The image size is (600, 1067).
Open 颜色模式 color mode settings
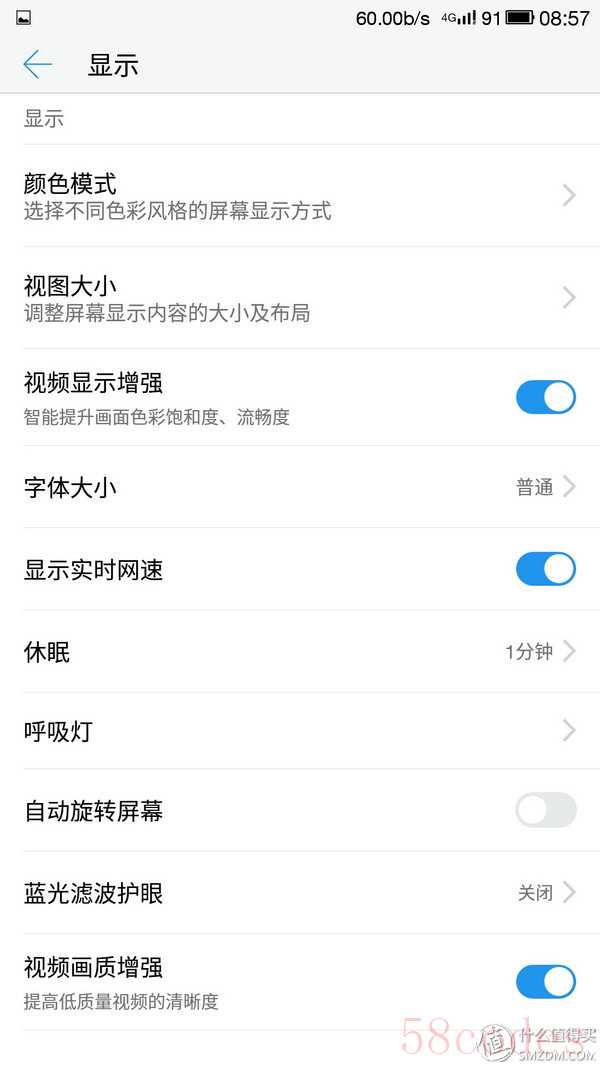300,196
